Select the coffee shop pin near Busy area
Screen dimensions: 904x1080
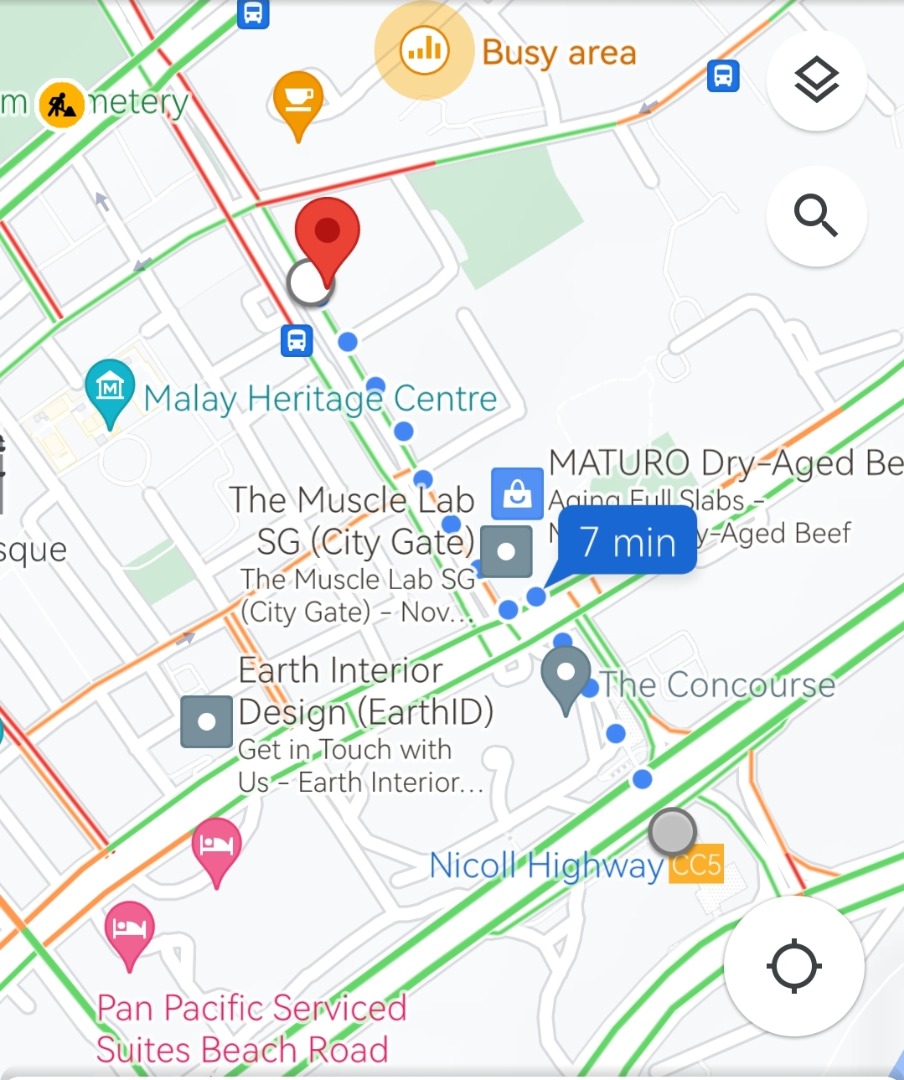coord(297,97)
